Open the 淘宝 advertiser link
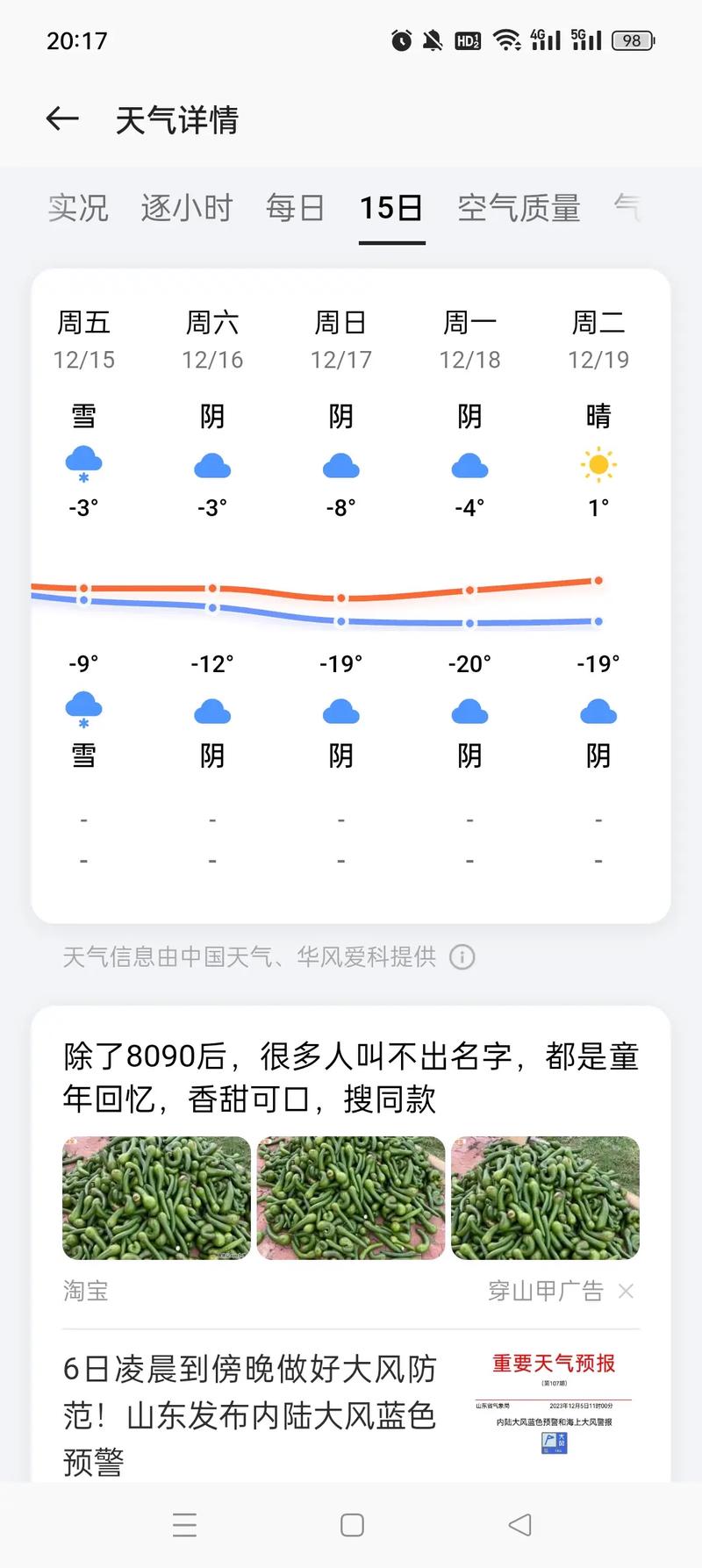 coord(84,1291)
